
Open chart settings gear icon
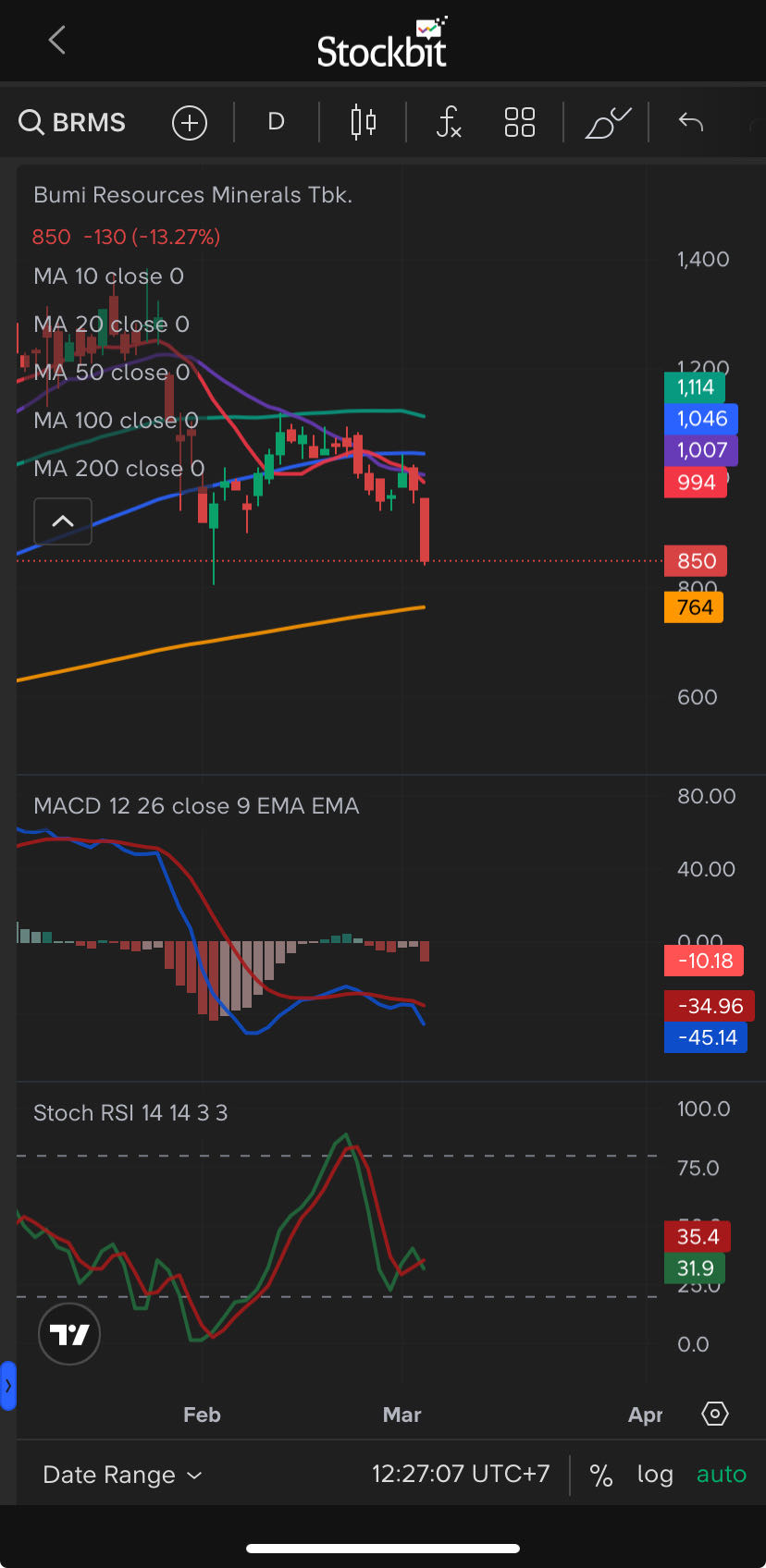point(715,1414)
